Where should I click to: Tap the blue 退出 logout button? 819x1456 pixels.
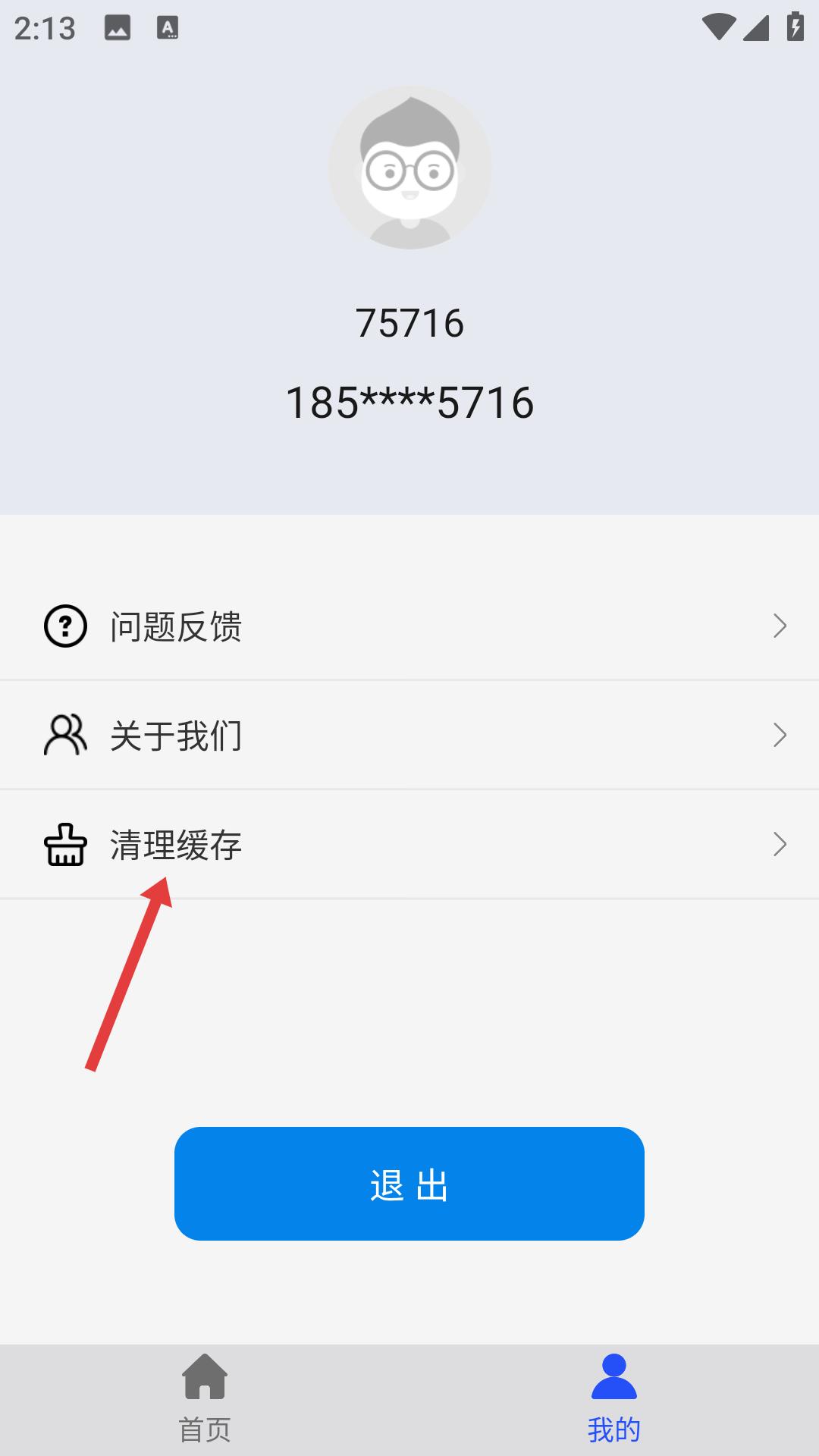[409, 1184]
